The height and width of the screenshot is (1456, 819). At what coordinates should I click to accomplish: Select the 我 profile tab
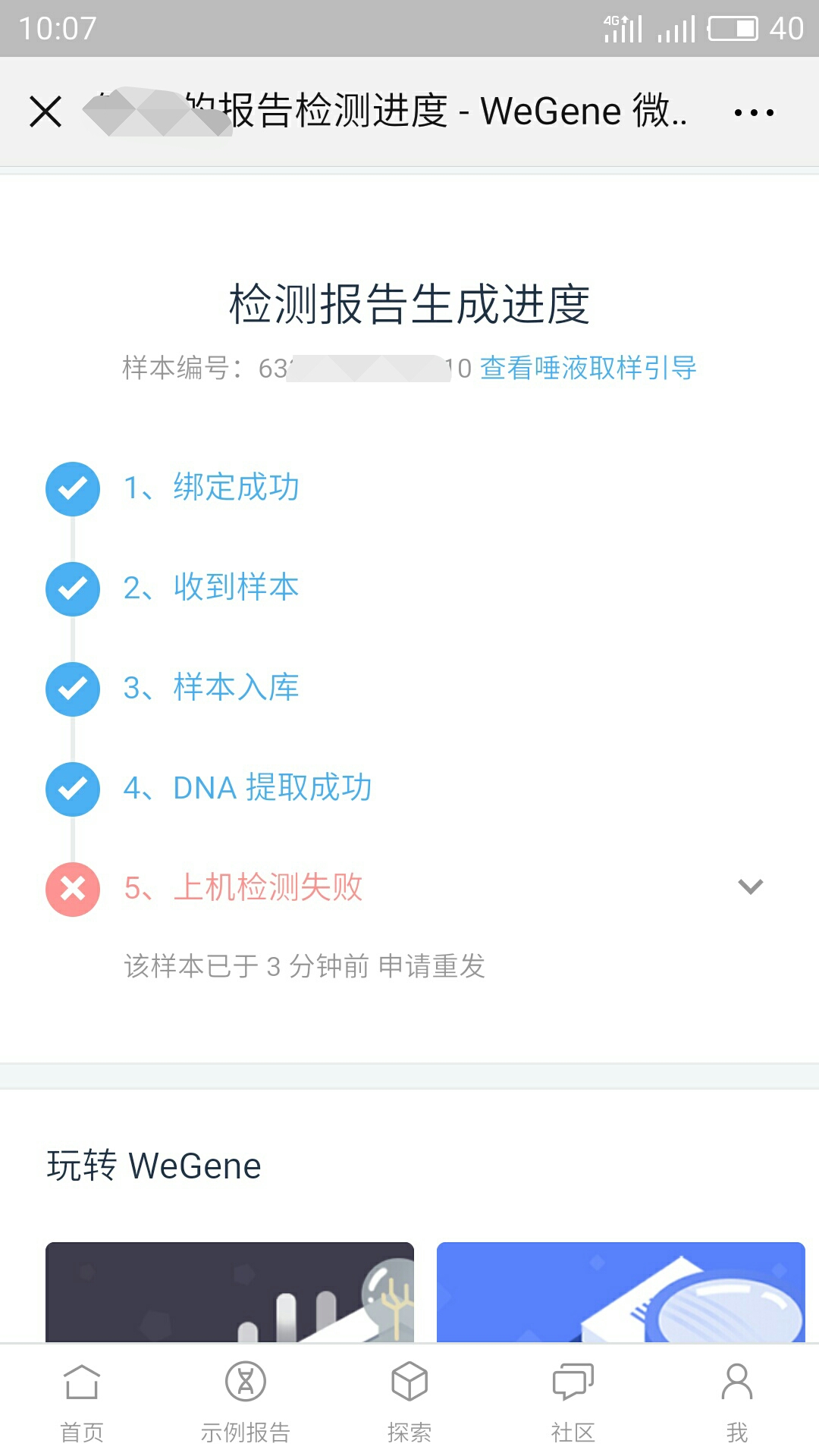tap(737, 1401)
